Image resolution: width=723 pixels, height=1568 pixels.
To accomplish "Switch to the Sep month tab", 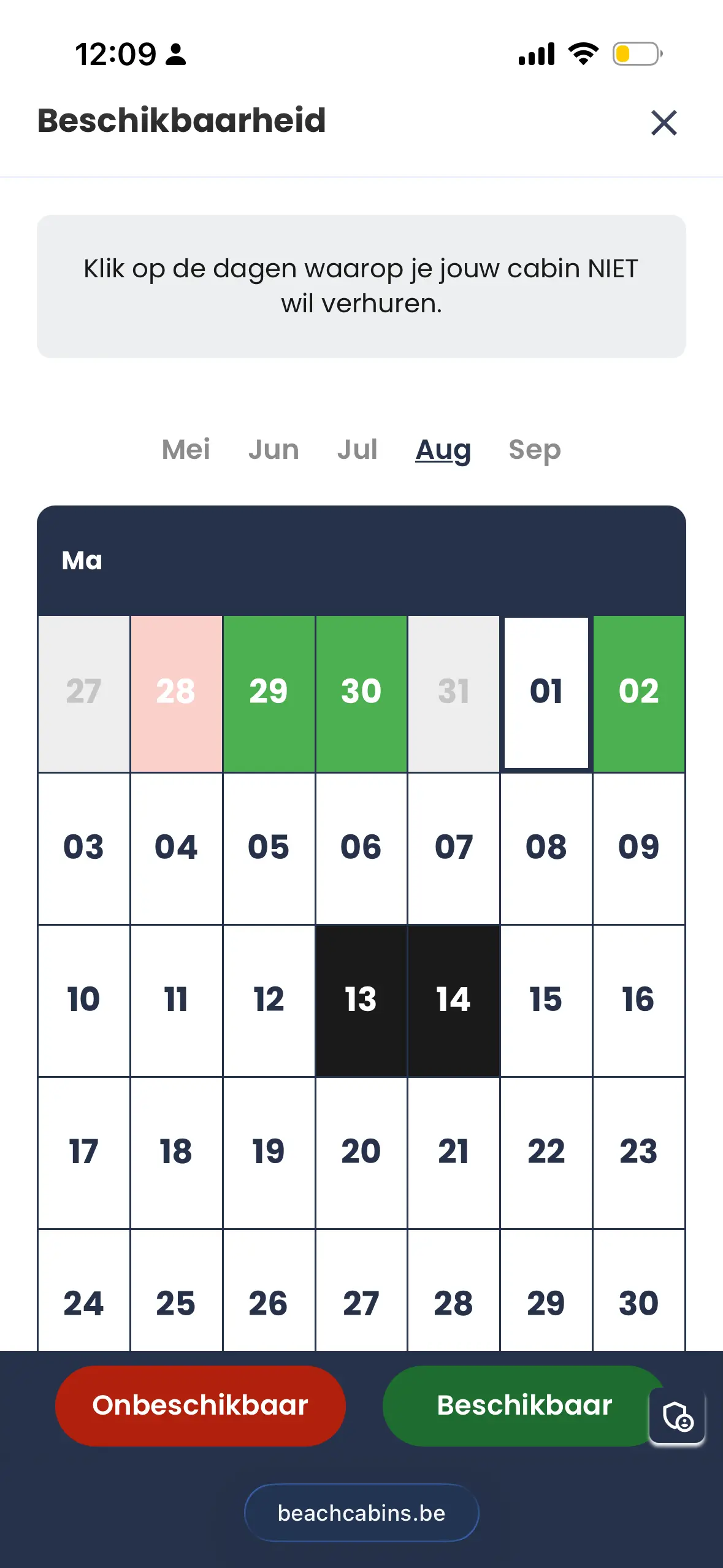I will coord(535,450).
